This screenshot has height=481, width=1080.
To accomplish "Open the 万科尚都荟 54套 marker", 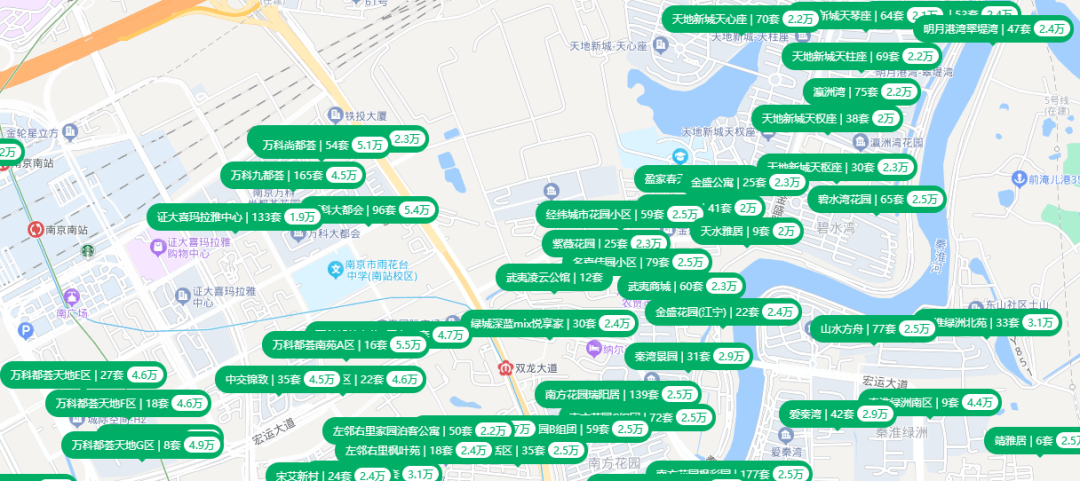I will coord(306,145).
